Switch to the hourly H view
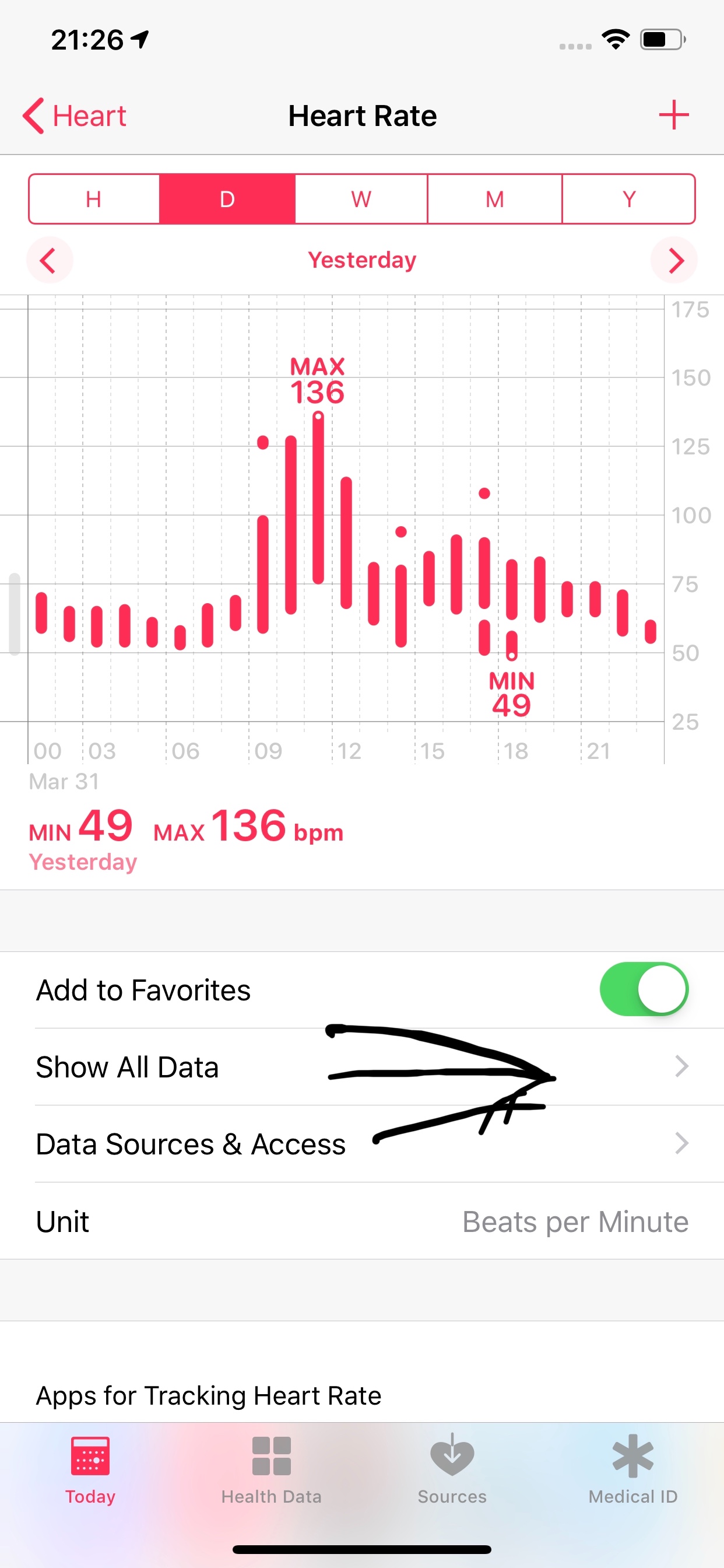Viewport: 724px width, 1568px height. [93, 199]
